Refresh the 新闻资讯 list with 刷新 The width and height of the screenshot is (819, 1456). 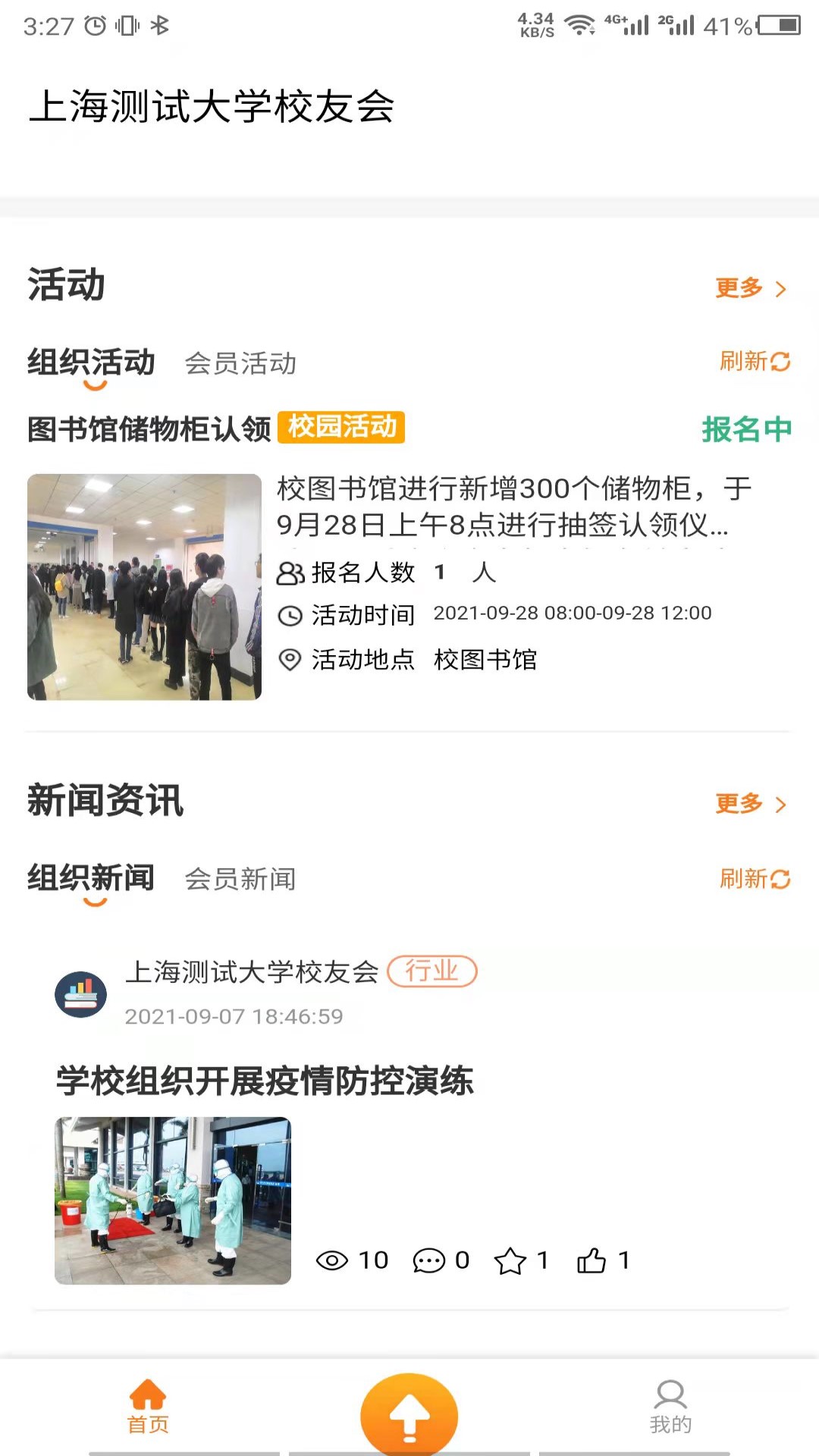click(x=755, y=879)
